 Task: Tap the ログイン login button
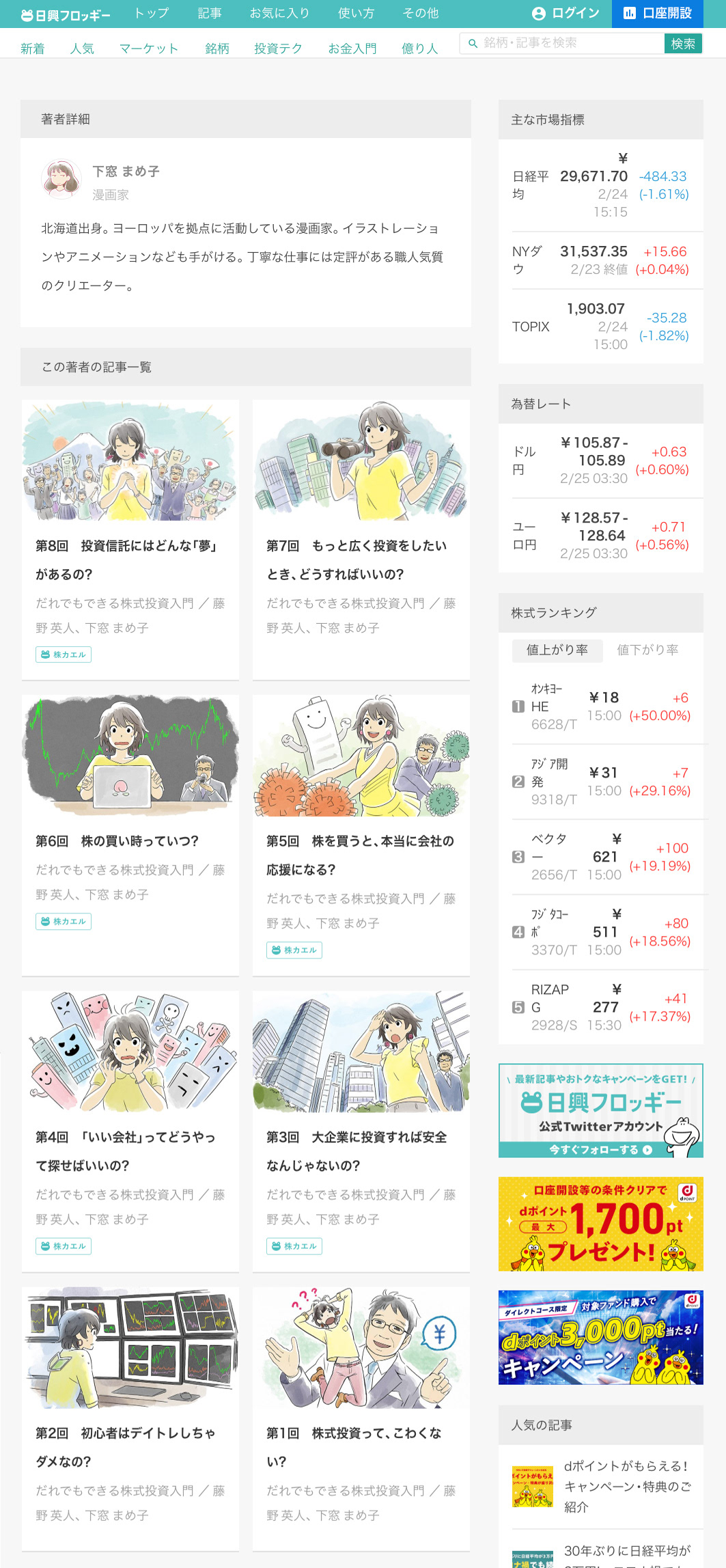coord(566,13)
